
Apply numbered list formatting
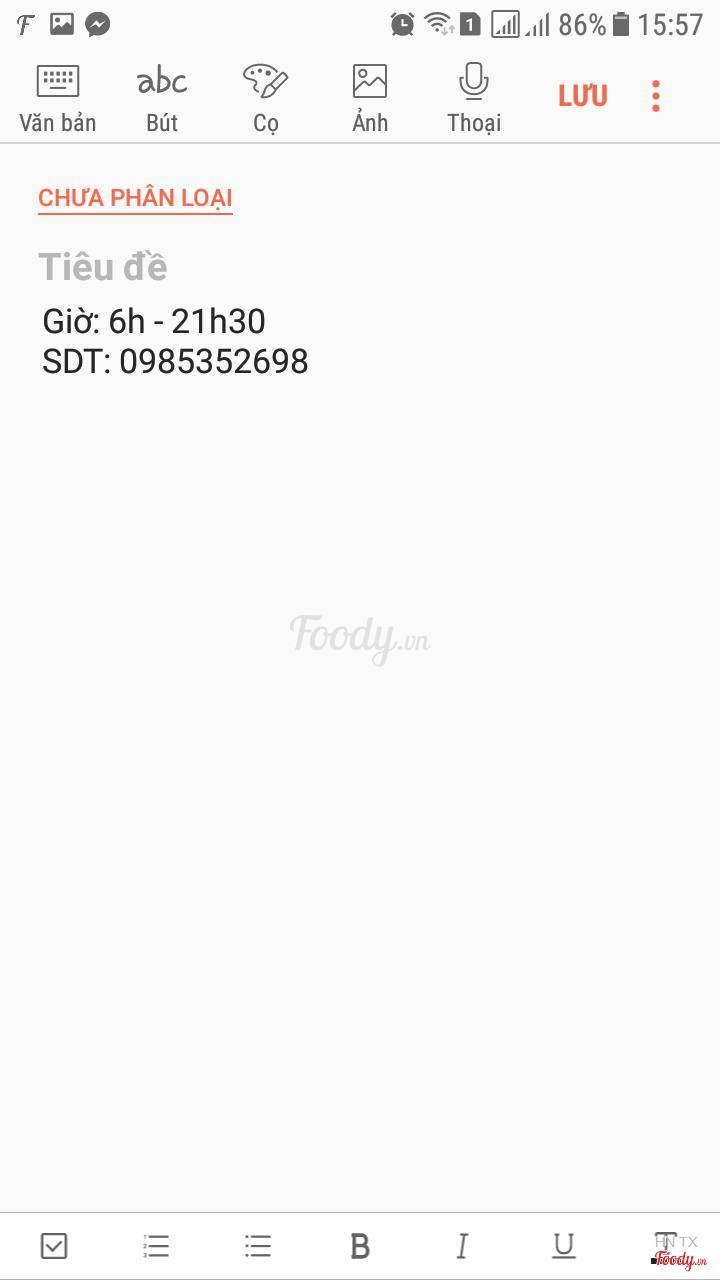pos(157,1246)
